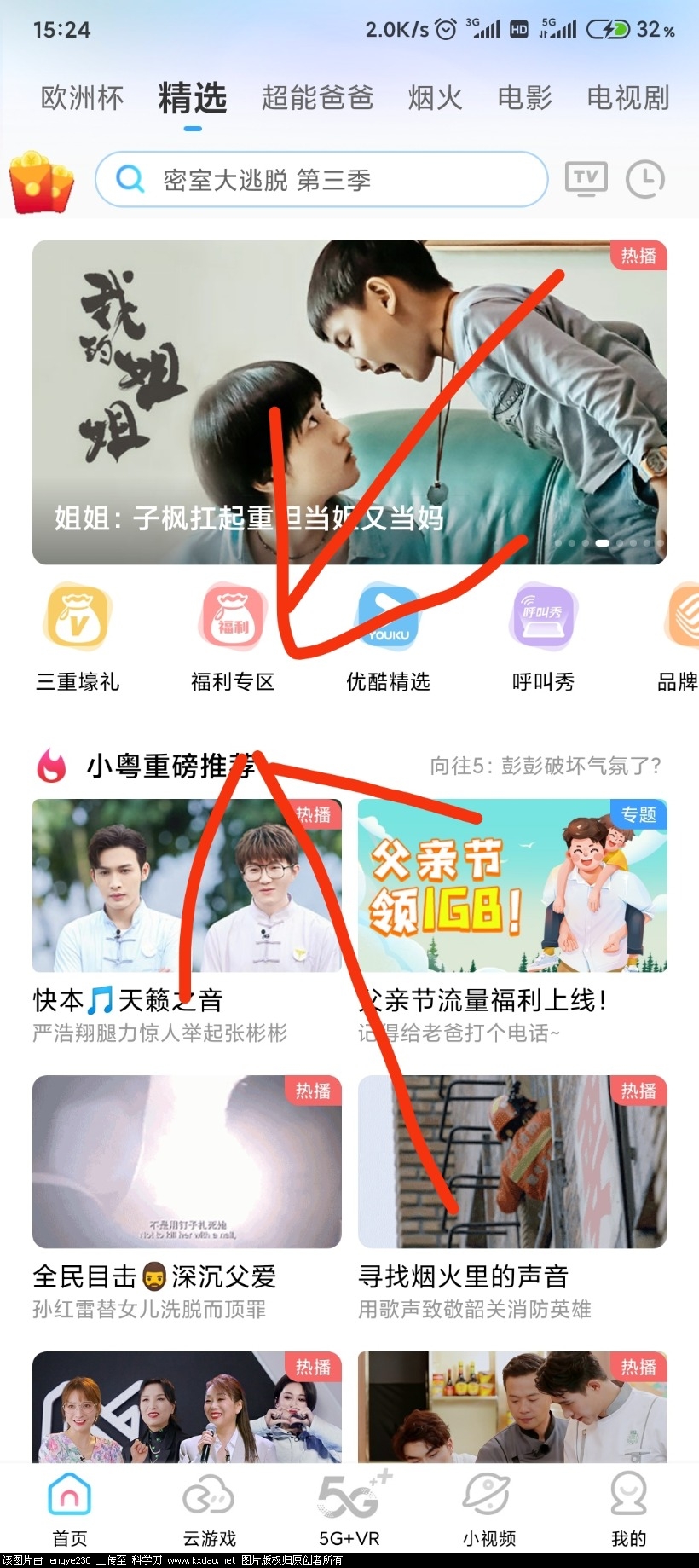699x1568 pixels.
Task: Open the 我的姐姐 featured banner
Action: [x=349, y=401]
